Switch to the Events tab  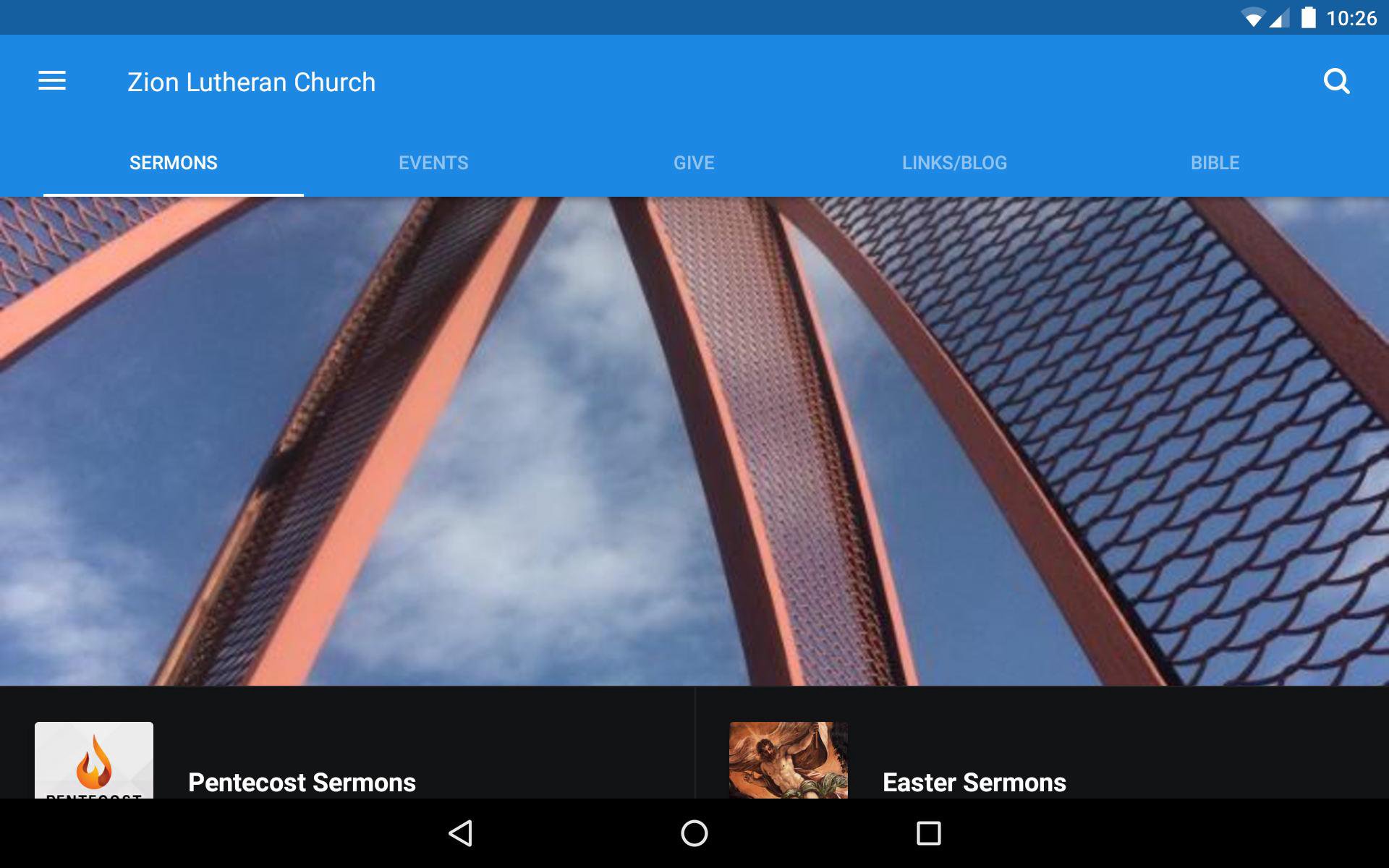pyautogui.click(x=433, y=163)
